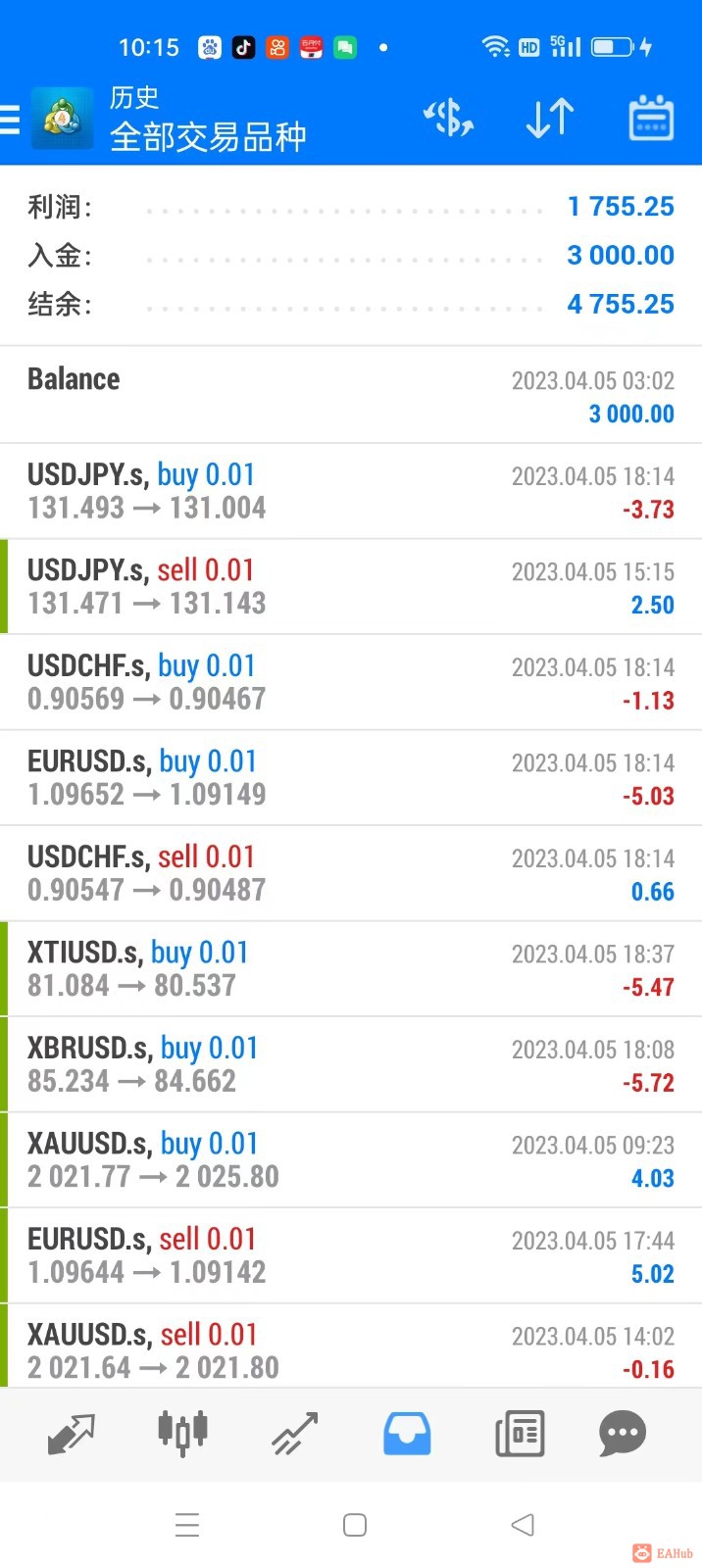Screen dimensions: 702x1568
Task: Change the history sort order
Action: (x=549, y=119)
